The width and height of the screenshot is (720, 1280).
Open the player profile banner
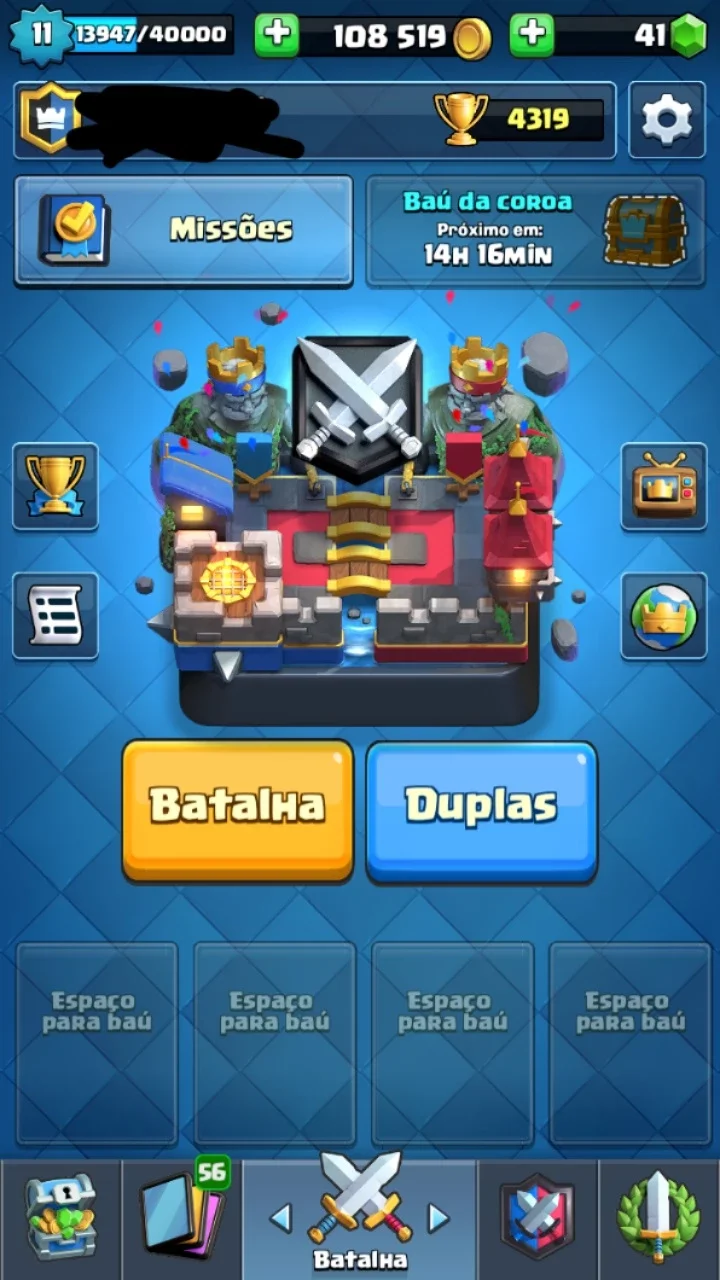pyautogui.click(x=315, y=120)
